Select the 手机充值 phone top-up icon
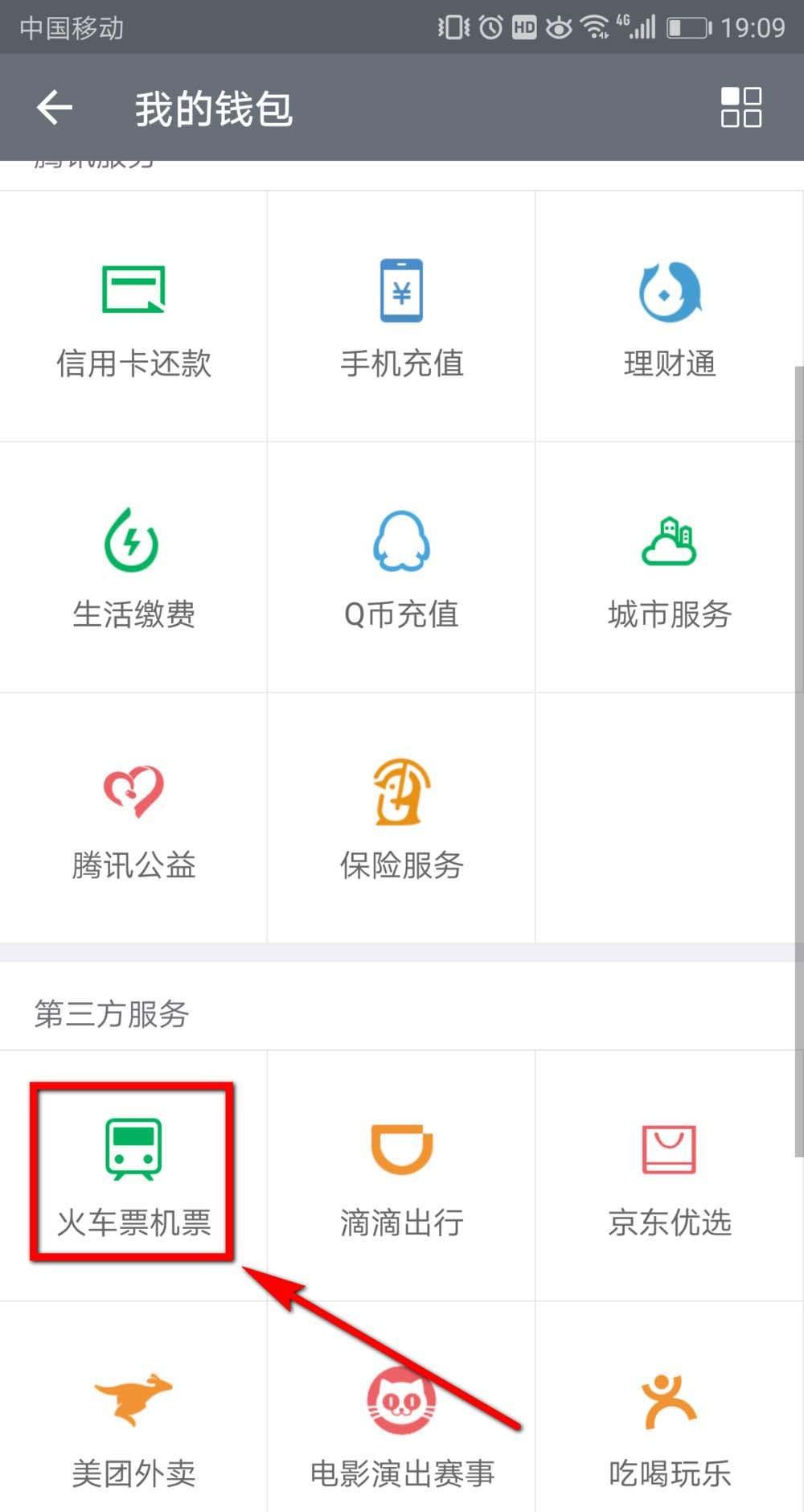Viewport: 804px width, 1512px height. (400, 318)
